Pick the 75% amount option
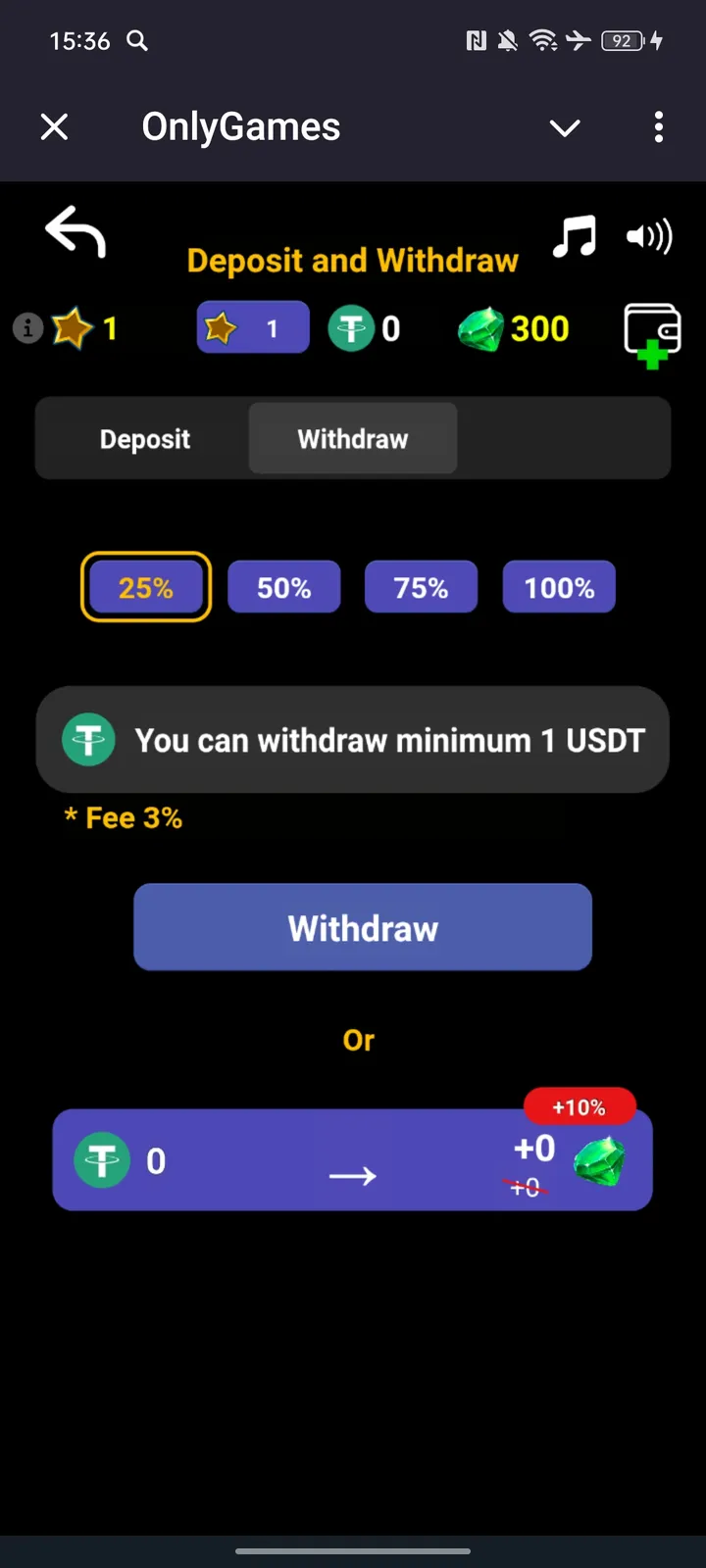Screen dimensions: 706x1568 coord(421,587)
